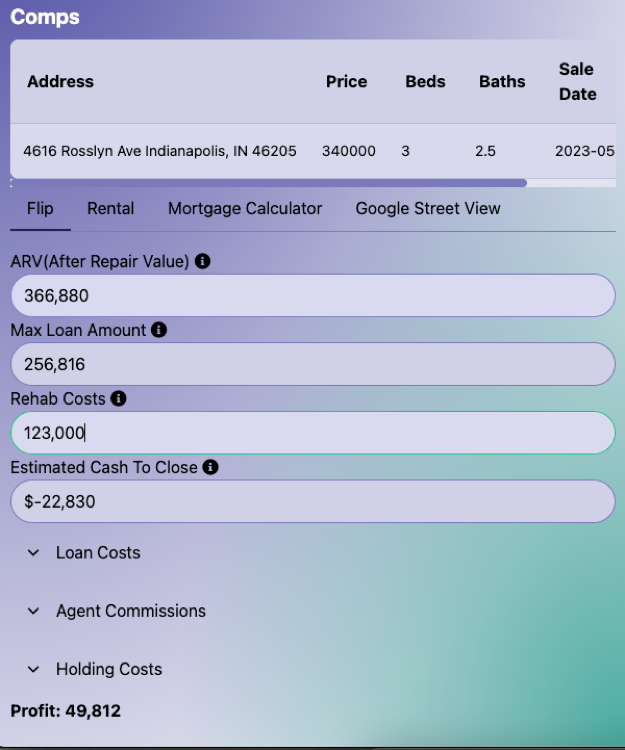
Task: Show info about ARV (After Repair Value)
Action: [x=203, y=261]
